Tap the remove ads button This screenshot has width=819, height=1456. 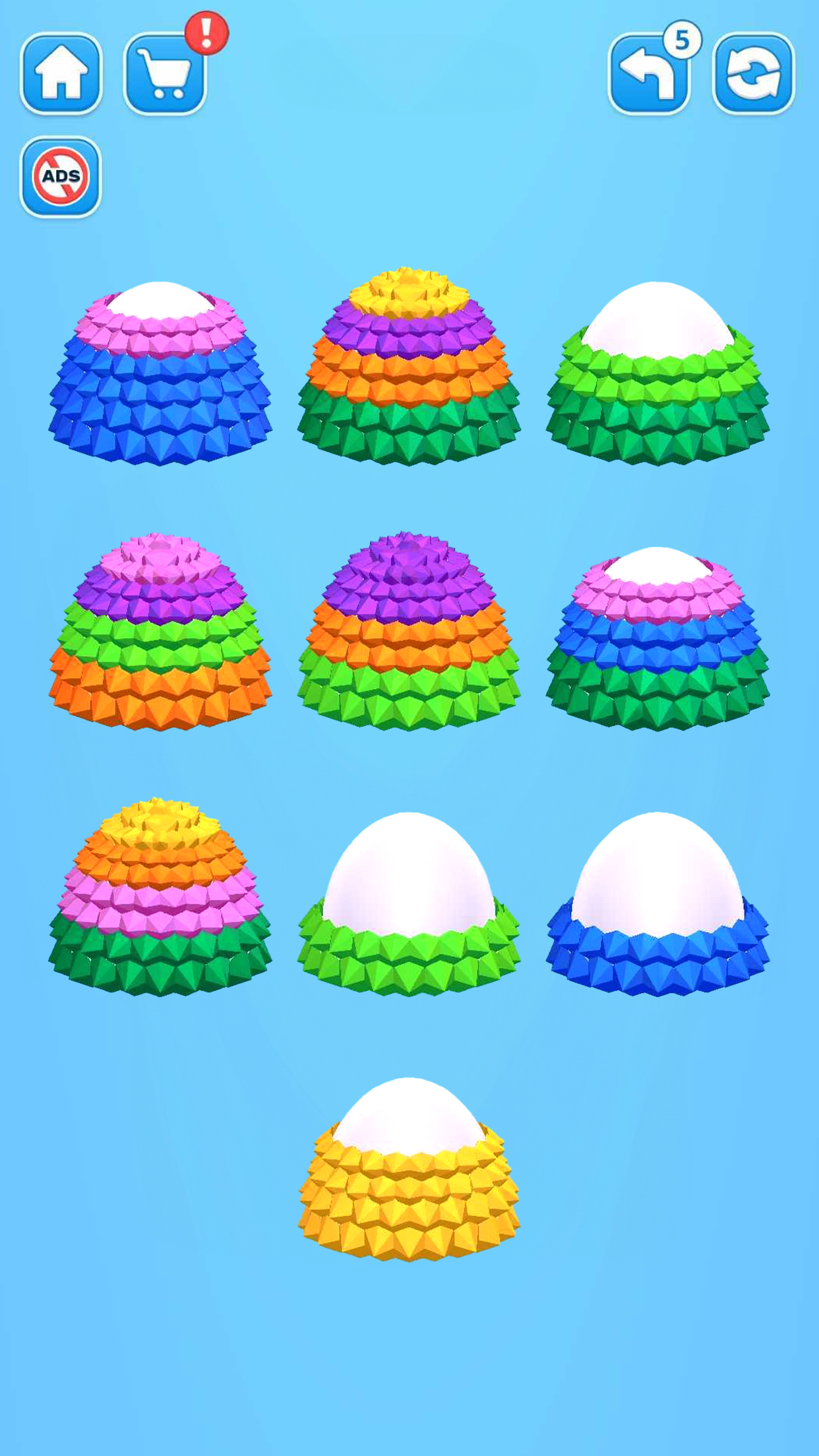coord(61,177)
